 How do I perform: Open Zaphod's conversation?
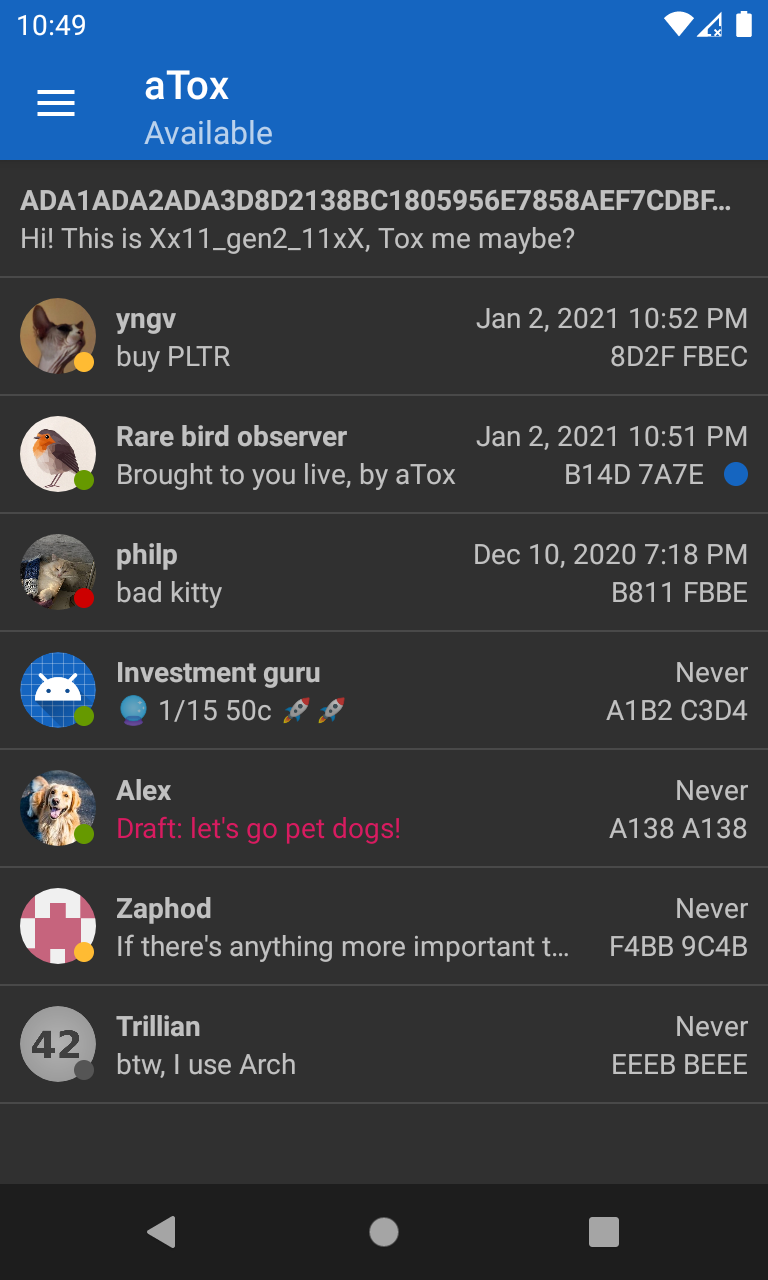tap(384, 928)
